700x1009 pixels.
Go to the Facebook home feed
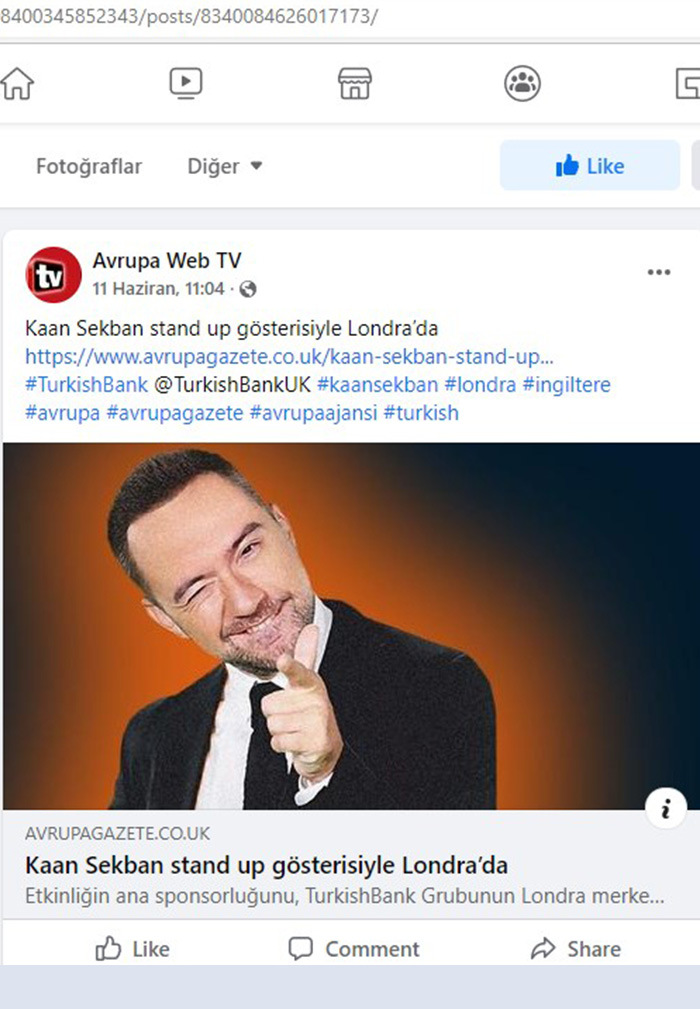click(17, 84)
